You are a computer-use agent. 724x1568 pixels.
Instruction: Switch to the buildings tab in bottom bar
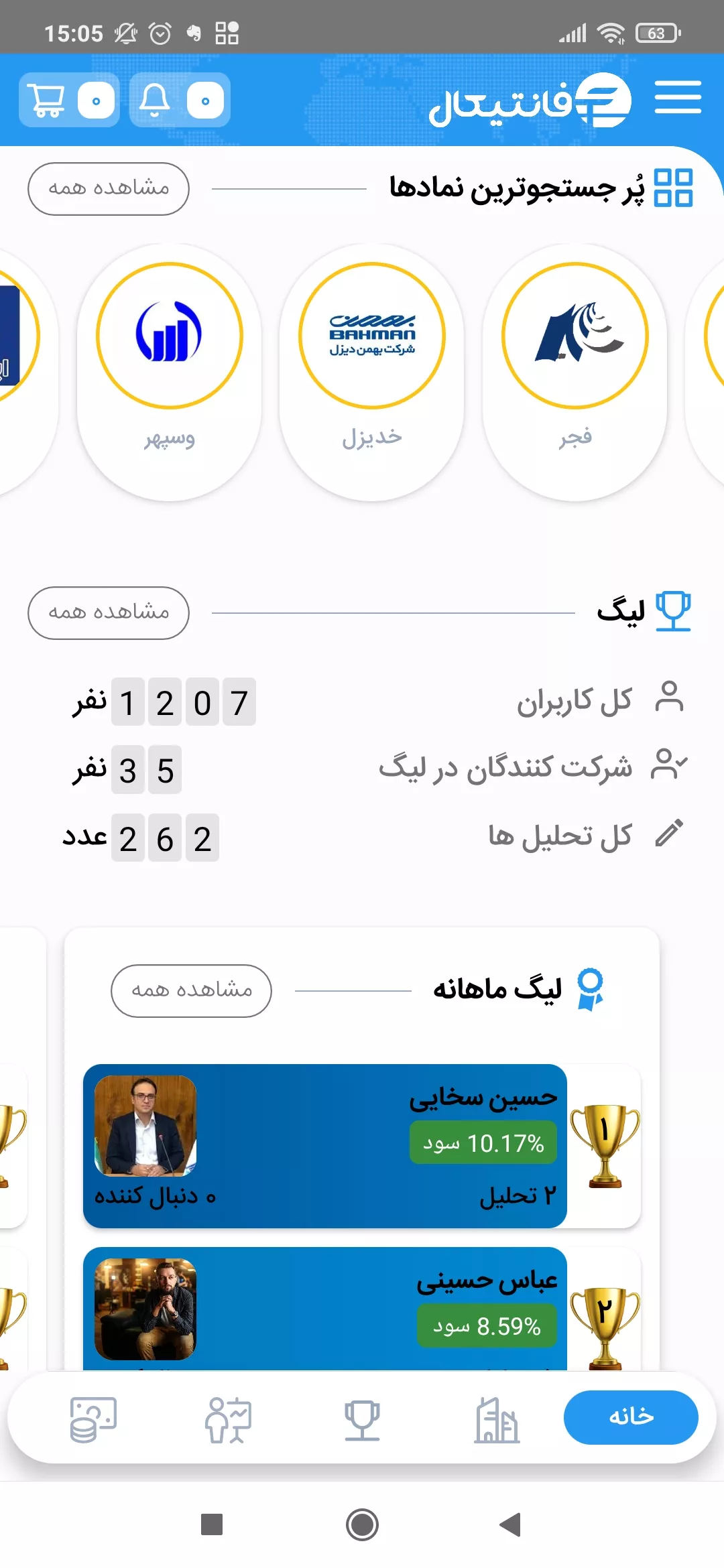tap(497, 1419)
